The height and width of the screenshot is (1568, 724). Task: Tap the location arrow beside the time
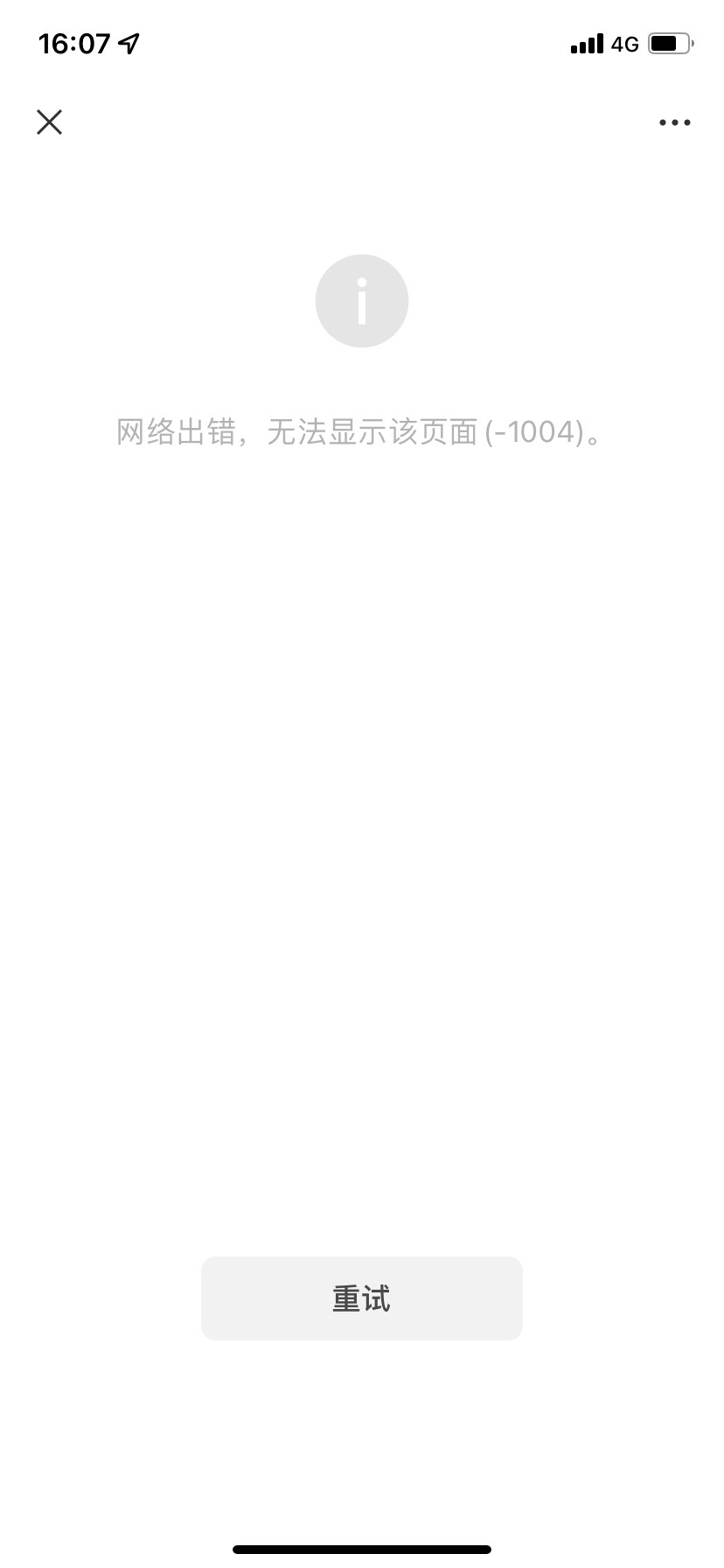pos(128,43)
